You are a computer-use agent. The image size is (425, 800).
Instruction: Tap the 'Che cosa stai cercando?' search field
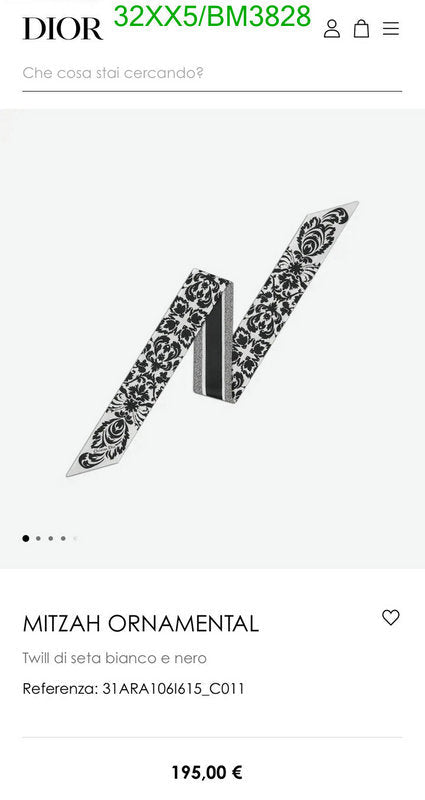(x=212, y=73)
